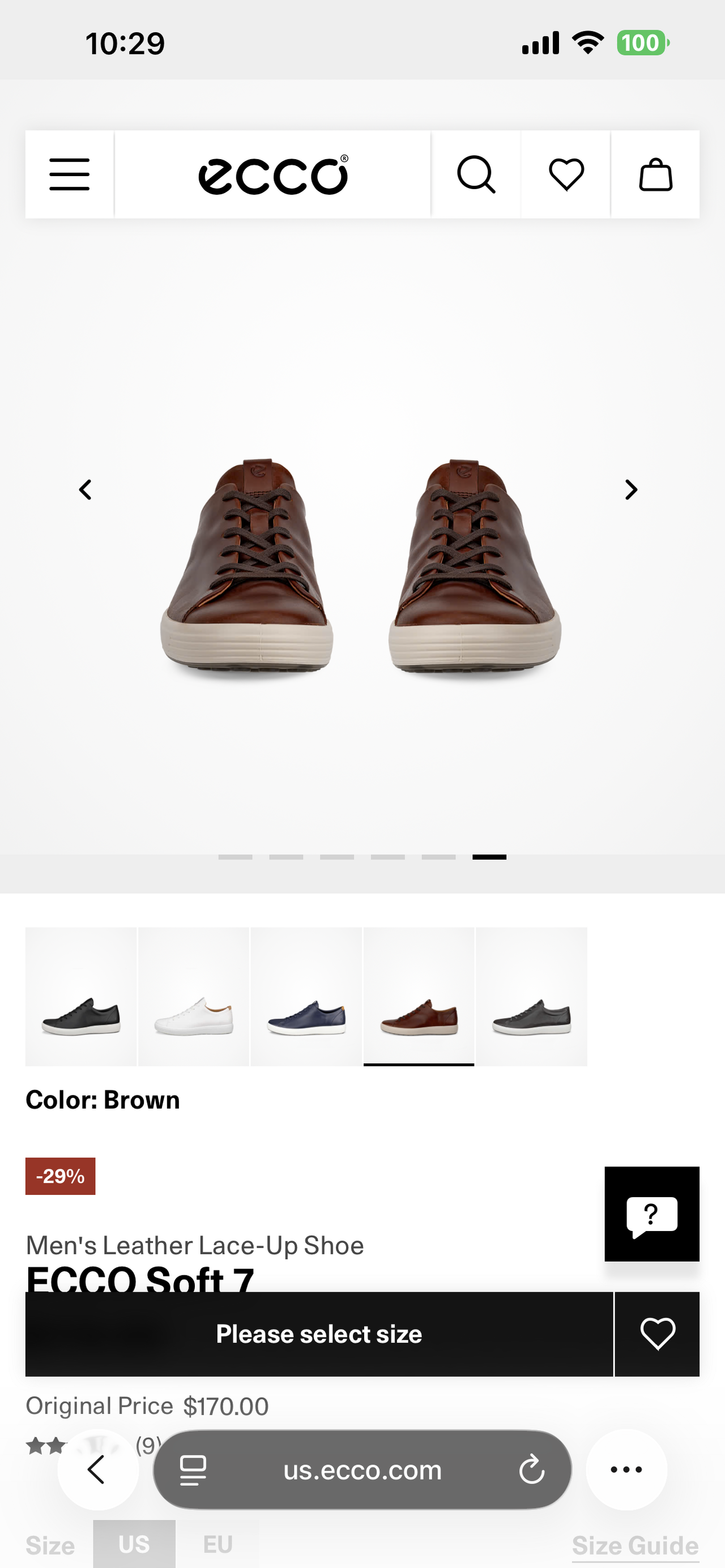725x1568 pixels.
Task: Open the help chat button
Action: 651,1214
